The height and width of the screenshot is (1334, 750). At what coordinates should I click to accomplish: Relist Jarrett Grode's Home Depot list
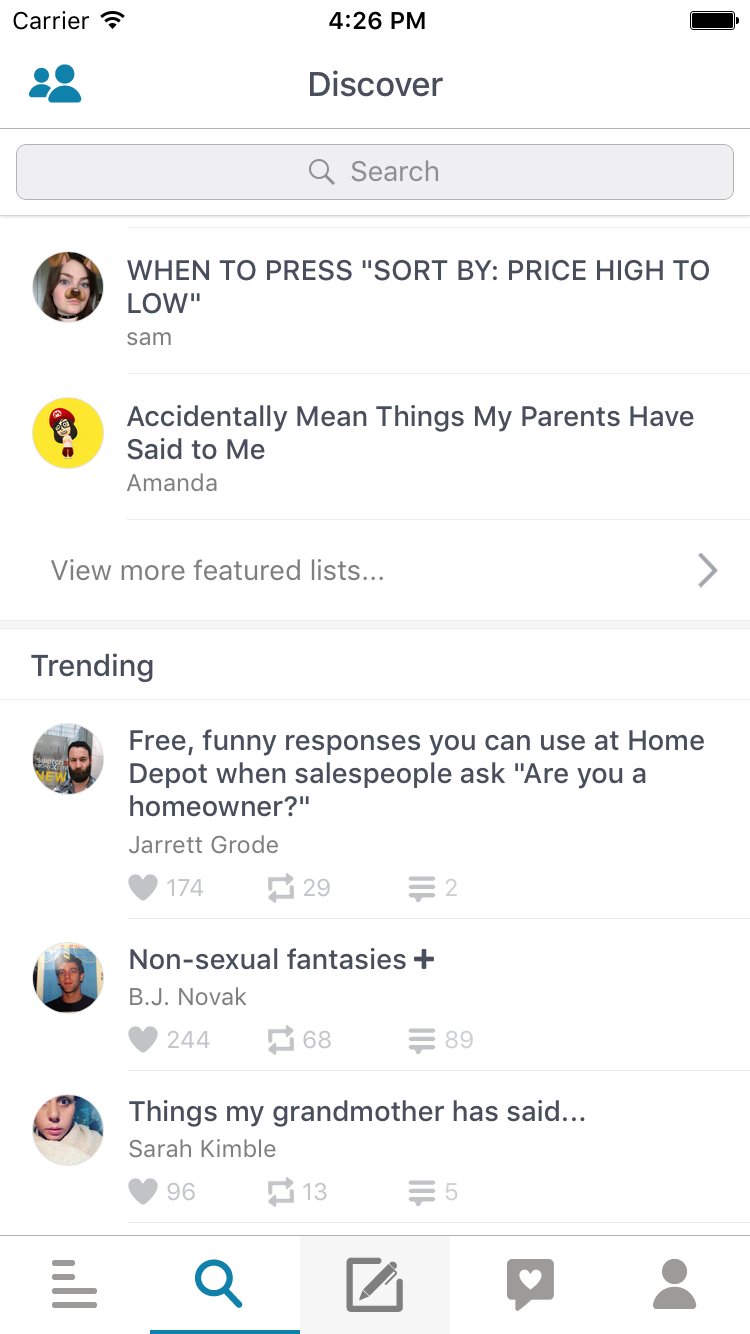click(282, 887)
